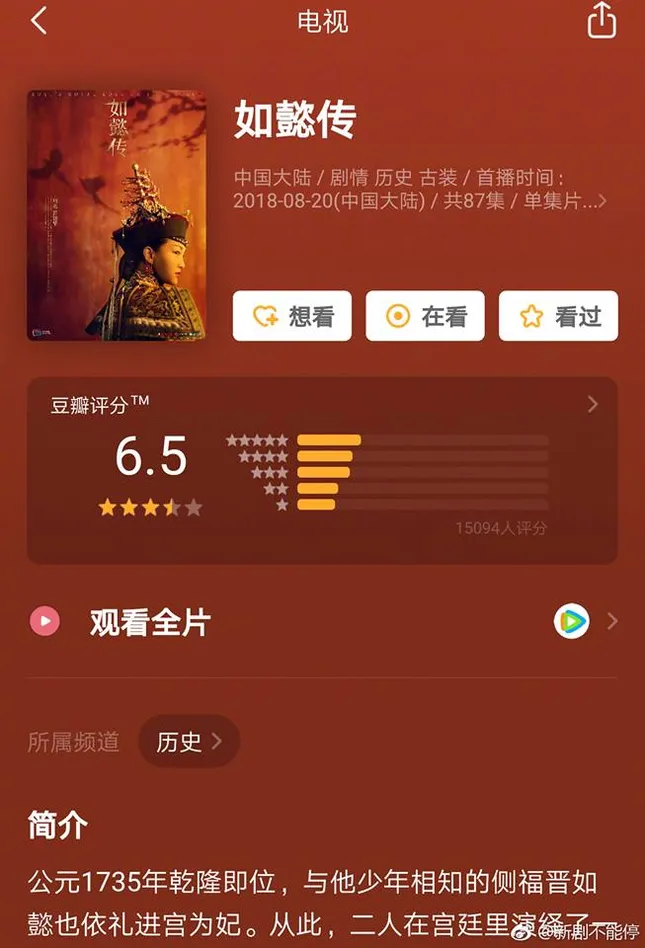Open the 豆瓣评分 rating details
This screenshot has width=645, height=948.
click(x=592, y=404)
